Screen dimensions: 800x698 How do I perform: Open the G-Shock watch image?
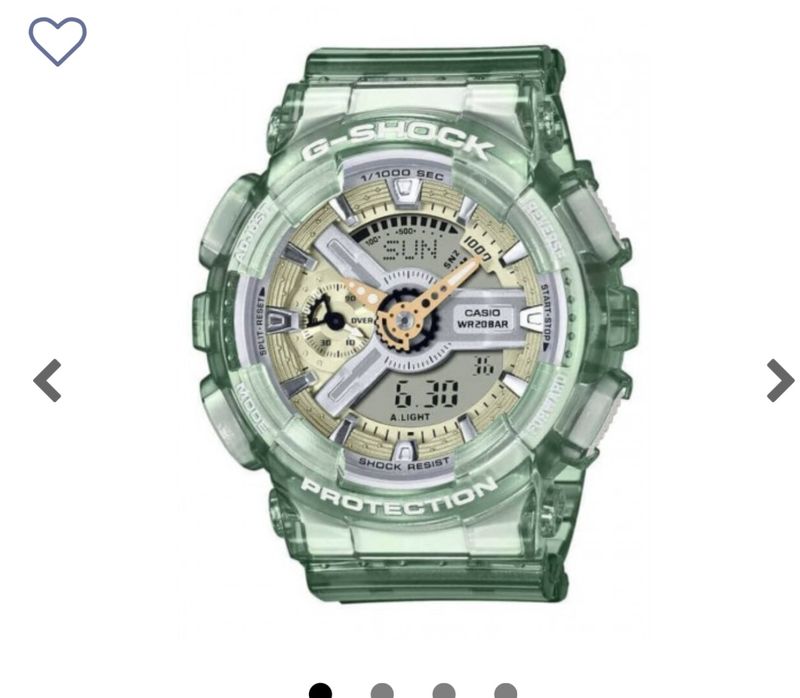[x=415, y=330]
